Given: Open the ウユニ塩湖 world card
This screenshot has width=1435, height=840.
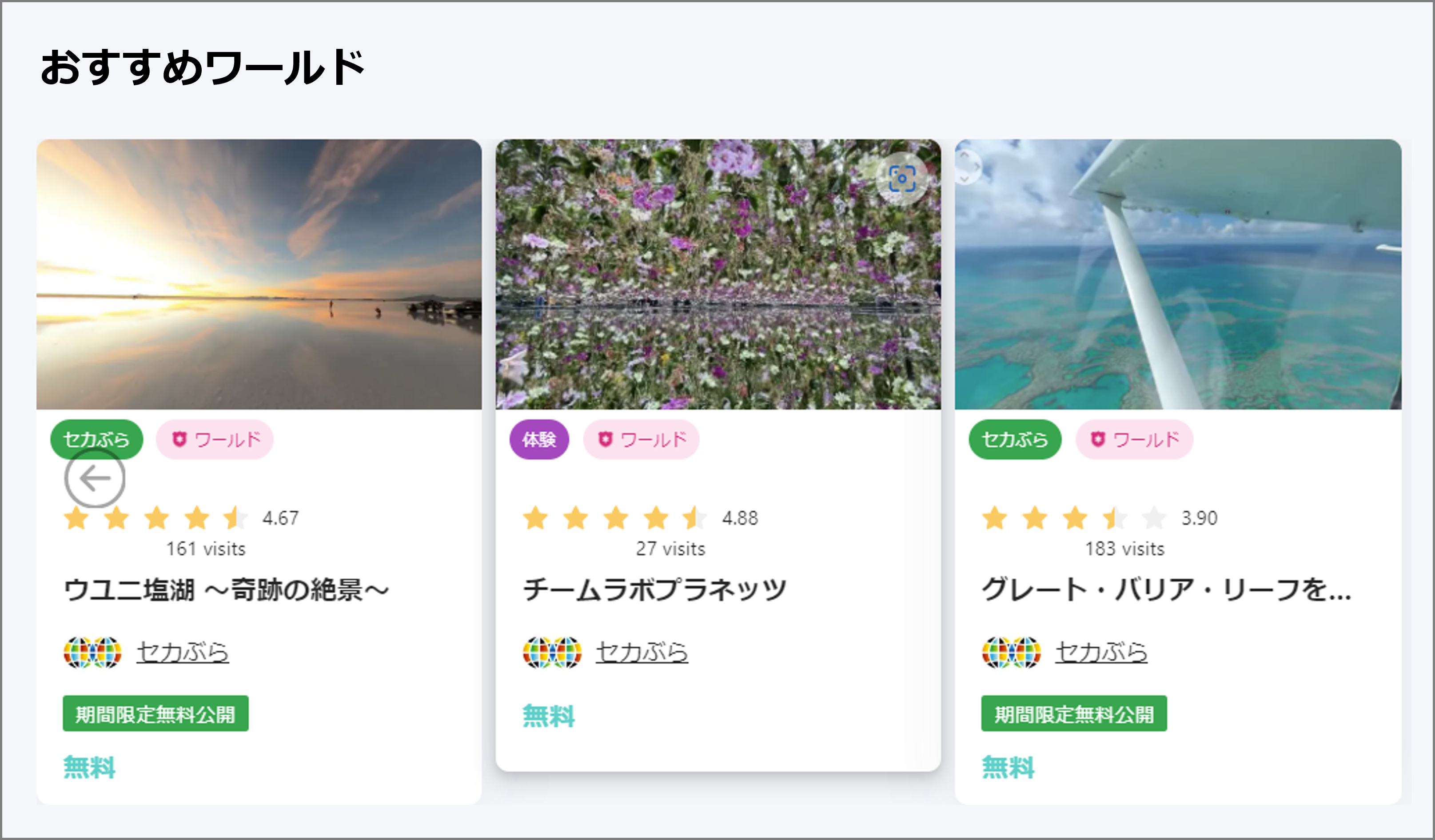Looking at the screenshot, I should click(x=226, y=590).
